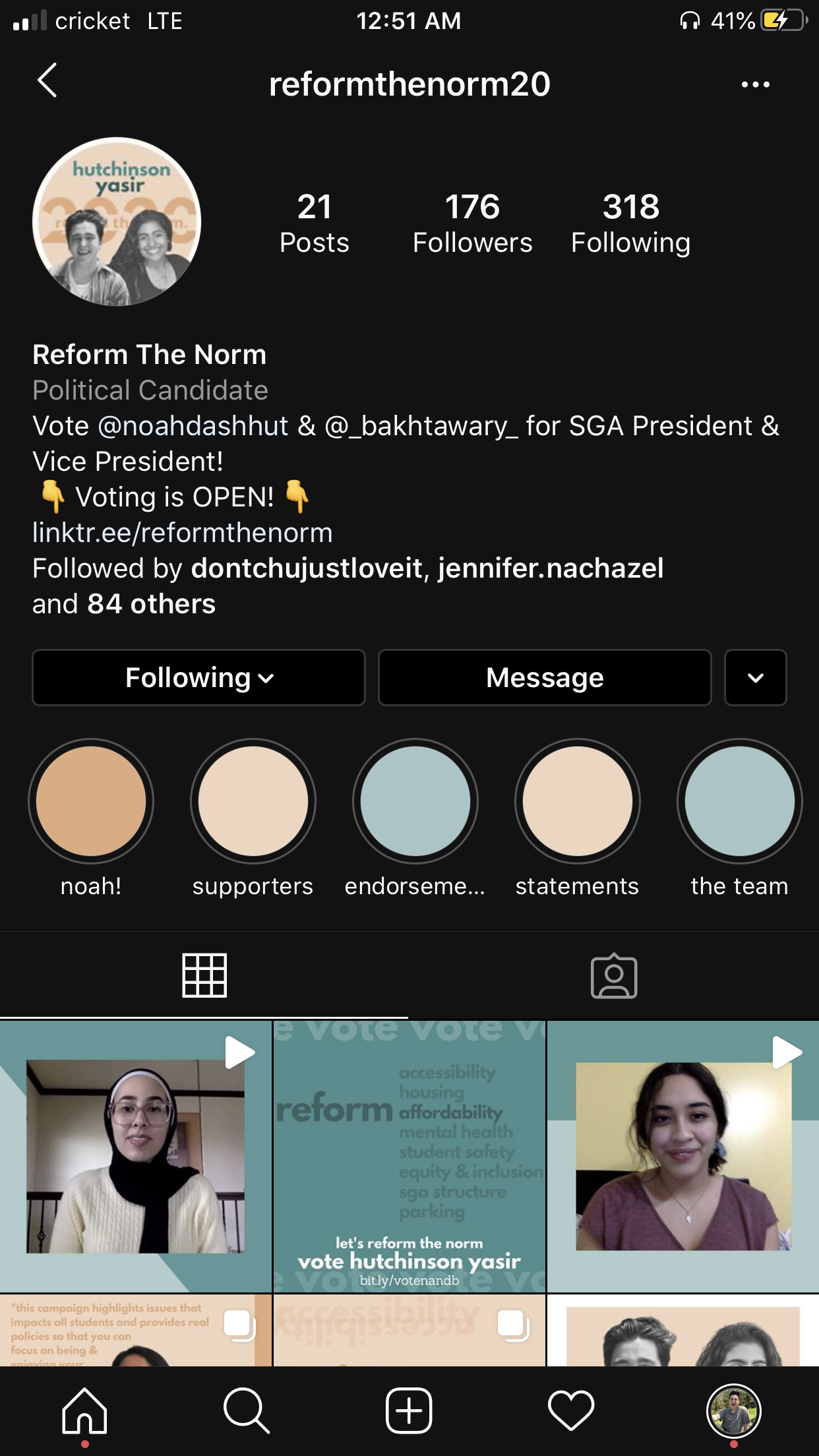
Task: Open the three-dot options menu
Action: click(x=755, y=84)
